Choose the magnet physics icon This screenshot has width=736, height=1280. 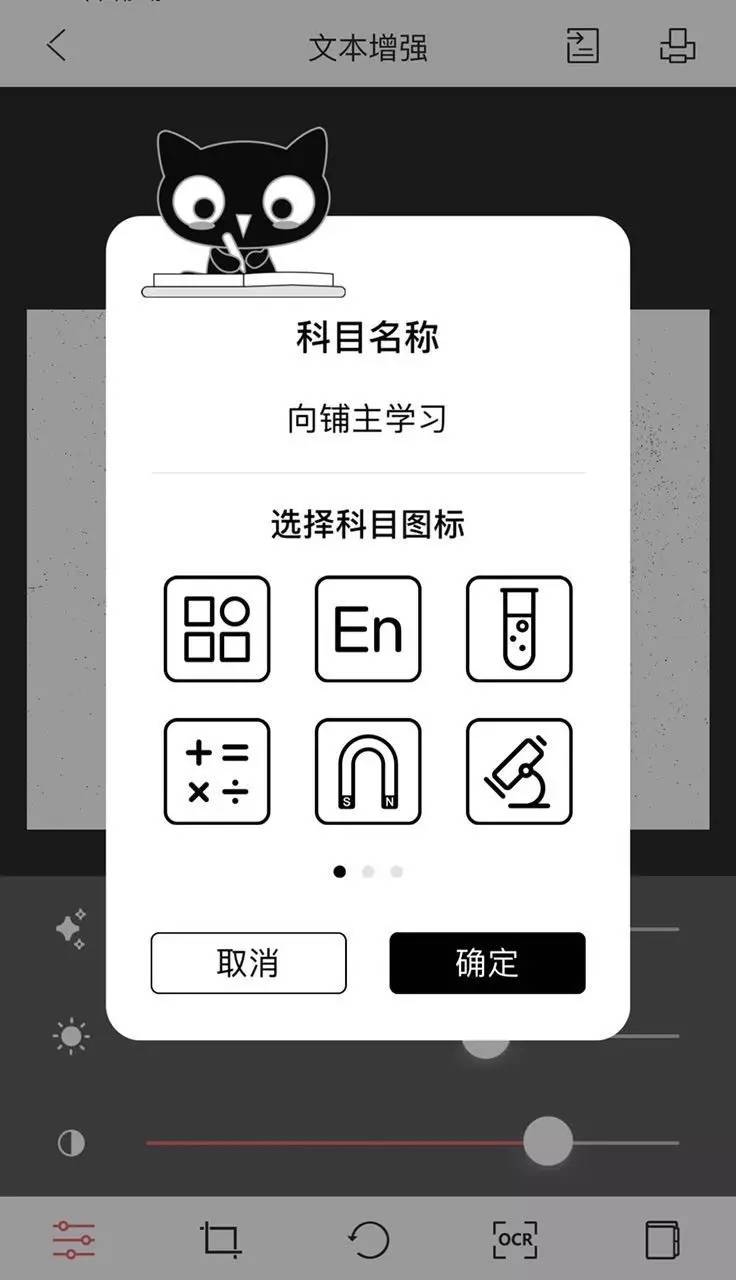pyautogui.click(x=368, y=771)
